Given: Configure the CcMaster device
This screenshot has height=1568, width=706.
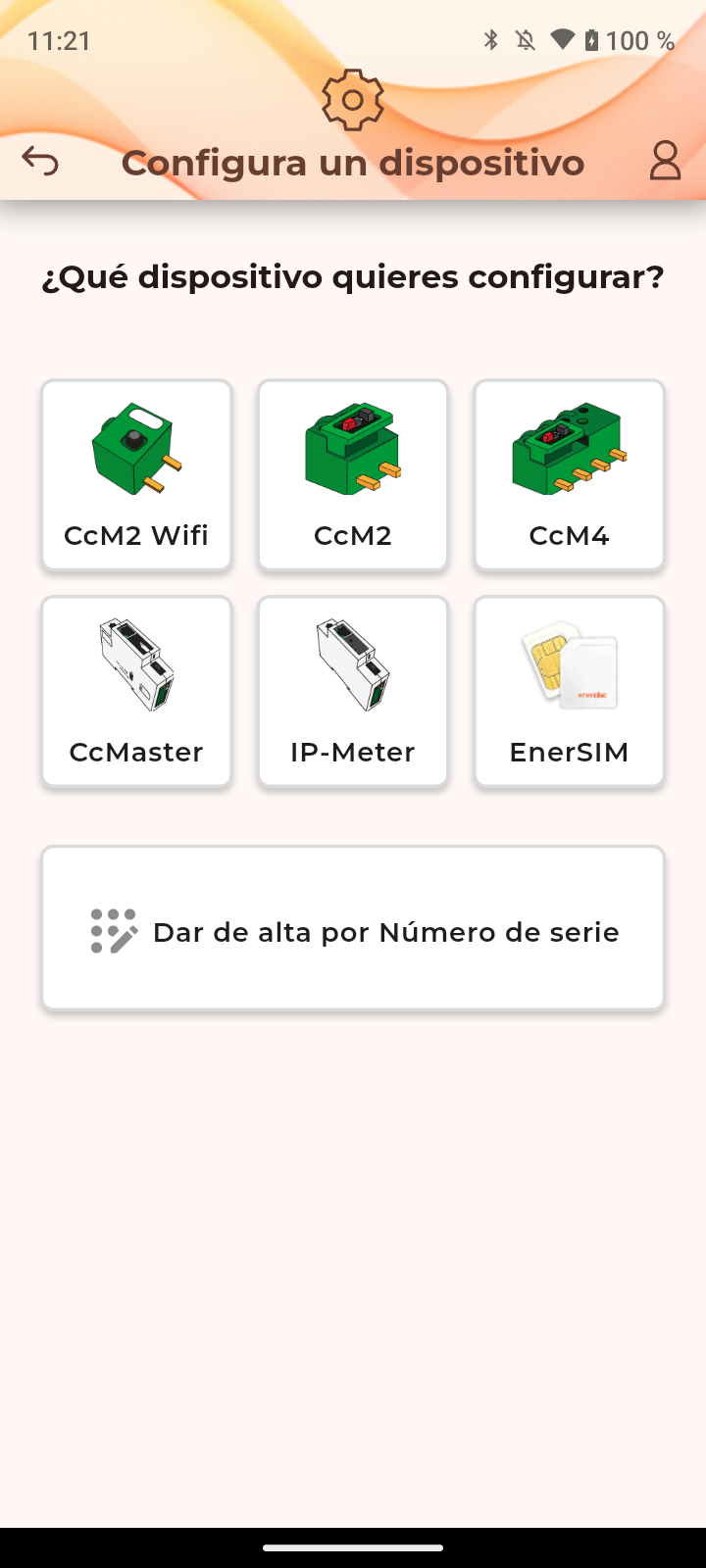Looking at the screenshot, I should (136, 692).
